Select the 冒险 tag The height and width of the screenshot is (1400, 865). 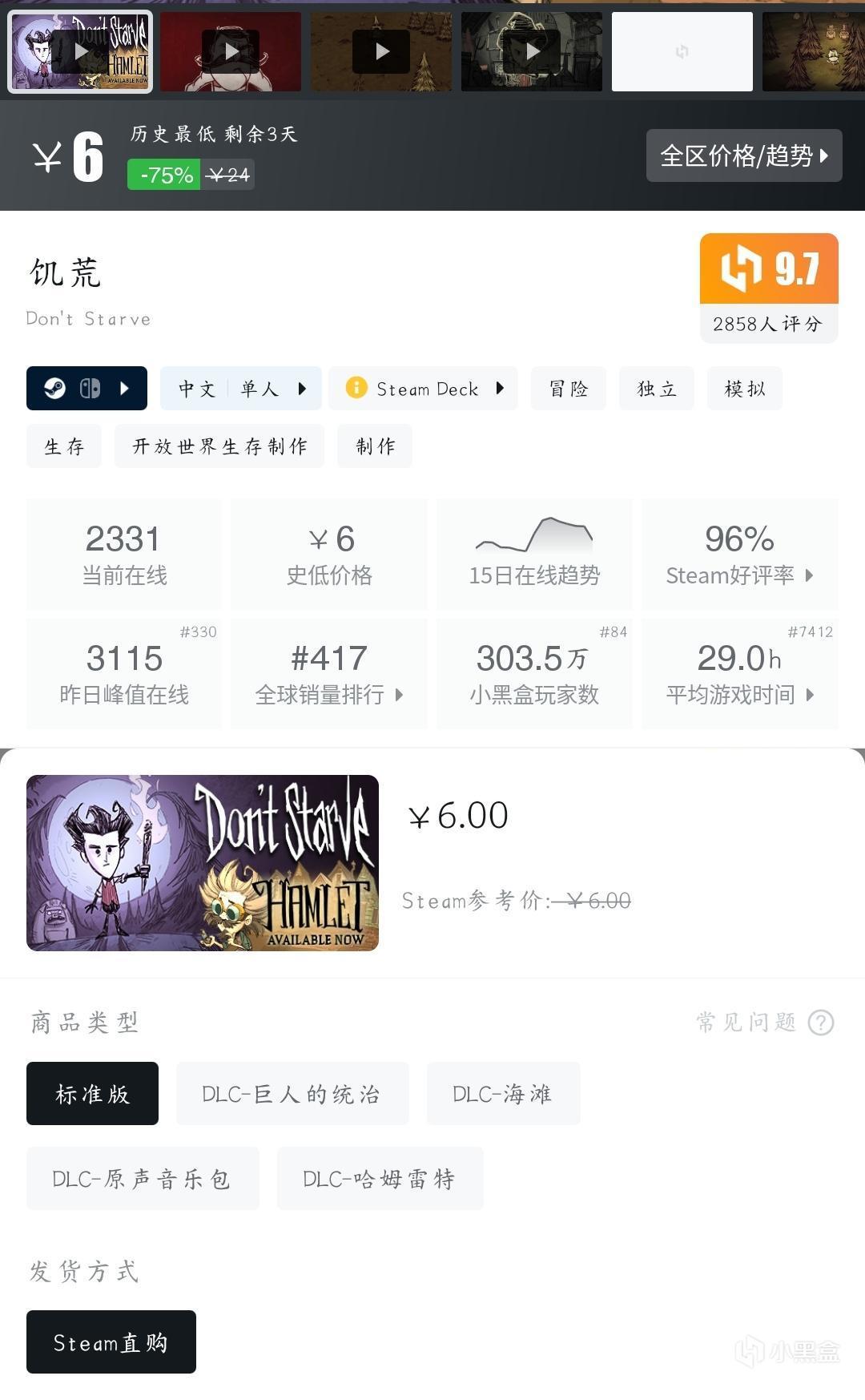(568, 389)
